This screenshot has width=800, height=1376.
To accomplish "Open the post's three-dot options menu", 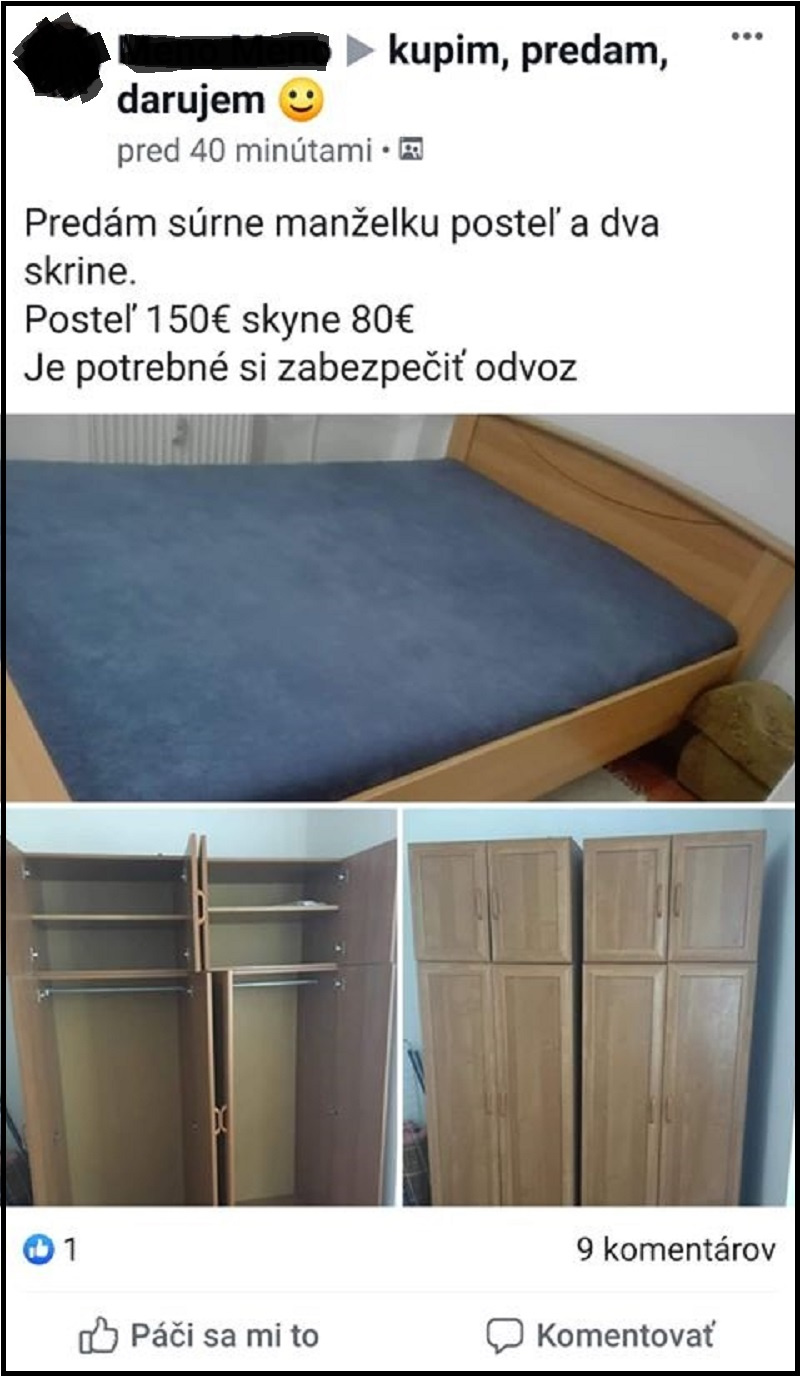I will pos(747,36).
